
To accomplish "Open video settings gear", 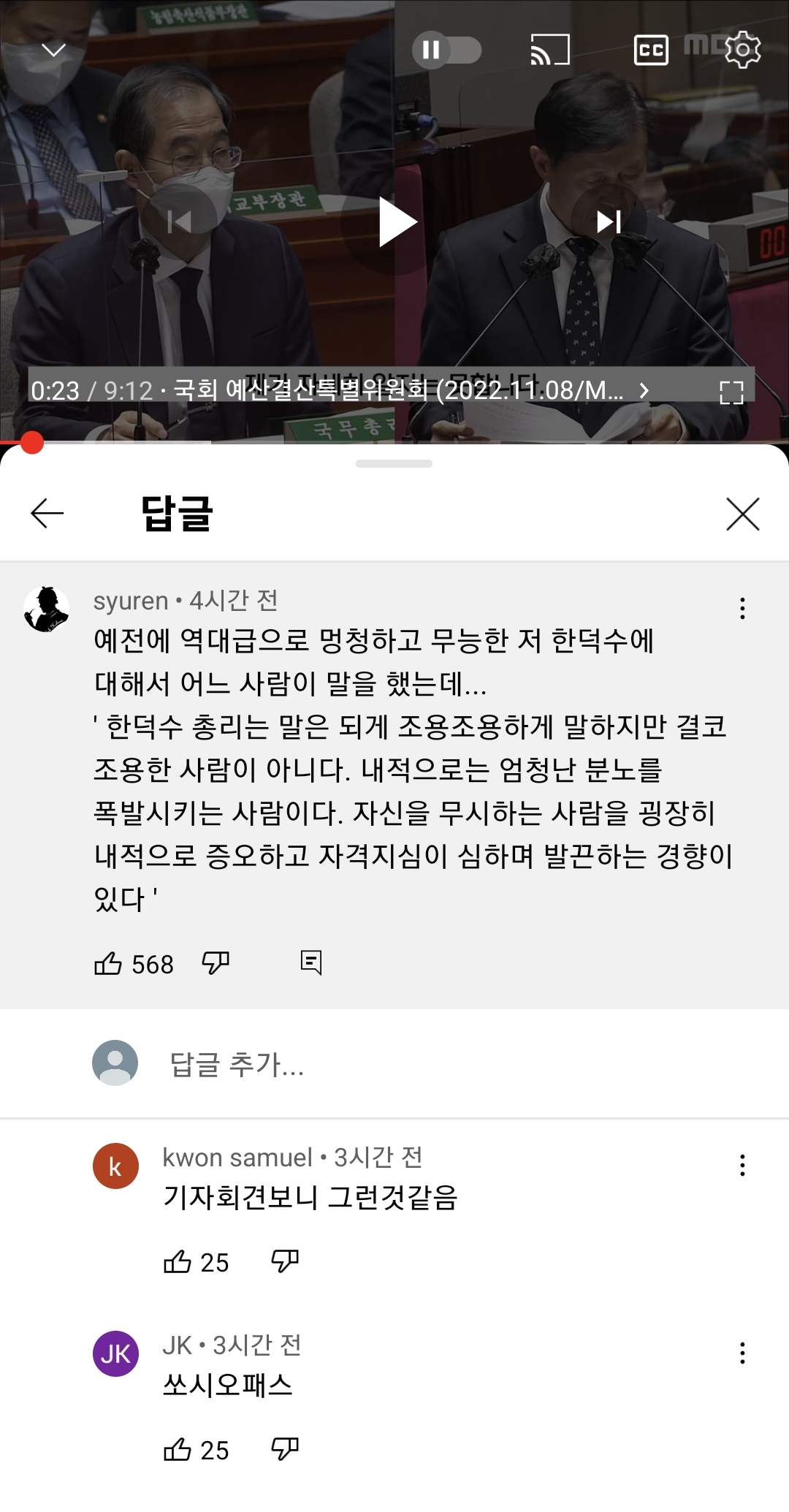I will tap(743, 50).
